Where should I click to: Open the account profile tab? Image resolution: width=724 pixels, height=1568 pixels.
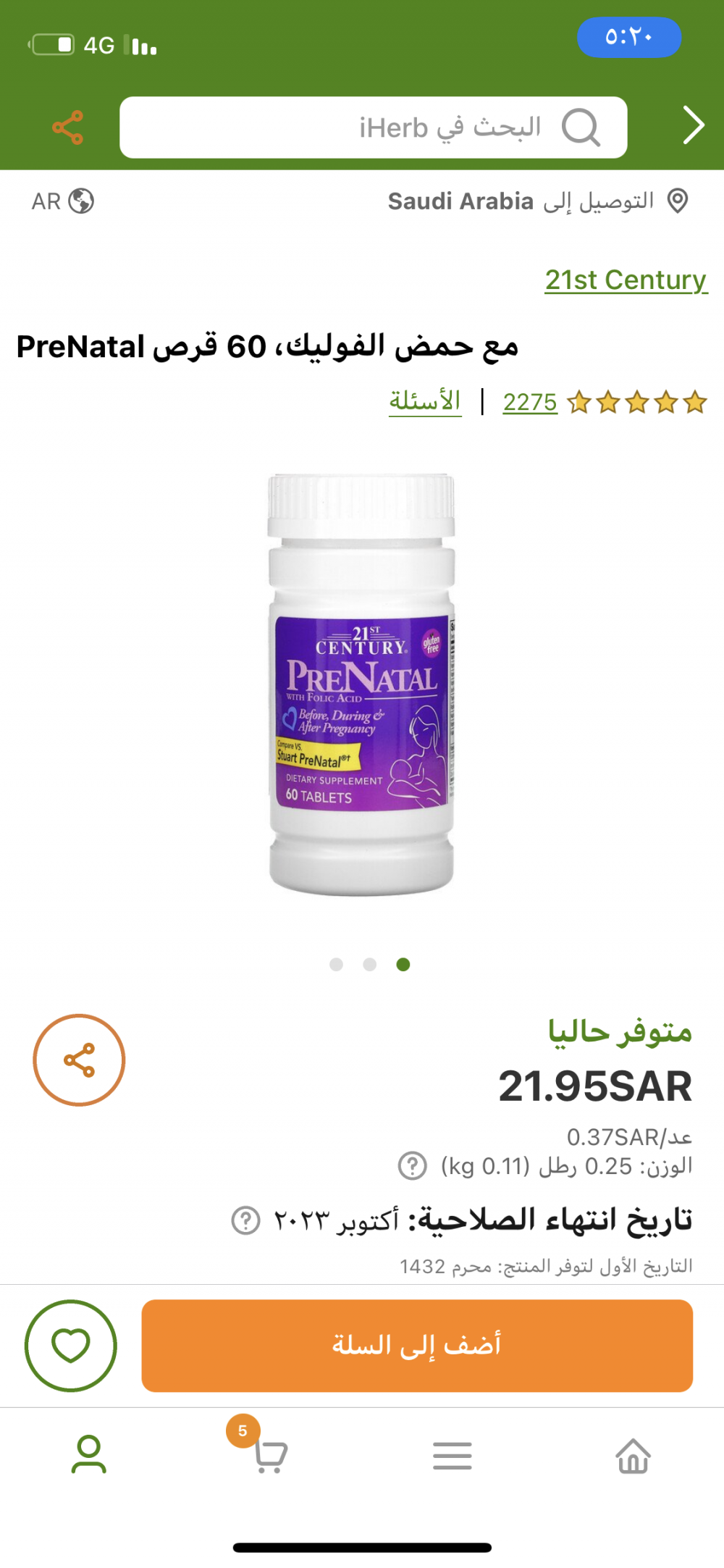click(89, 1454)
